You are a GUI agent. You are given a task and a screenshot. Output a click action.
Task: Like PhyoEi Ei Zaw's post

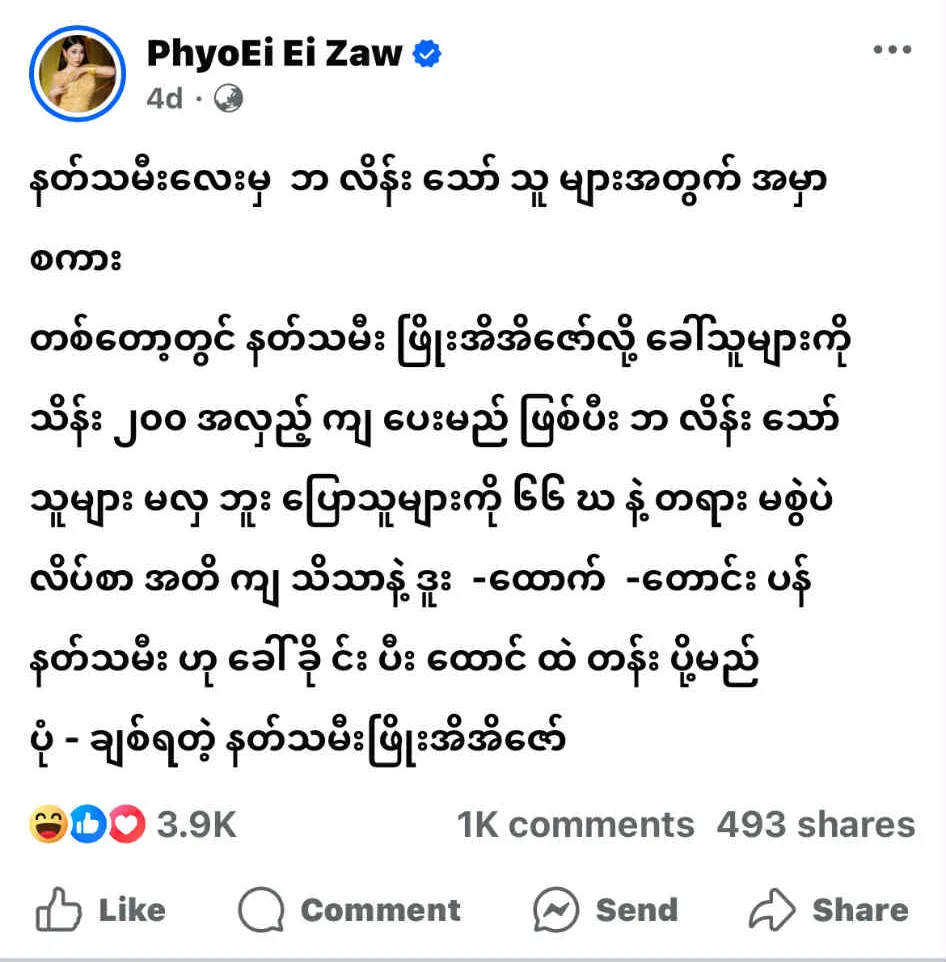tap(101, 909)
